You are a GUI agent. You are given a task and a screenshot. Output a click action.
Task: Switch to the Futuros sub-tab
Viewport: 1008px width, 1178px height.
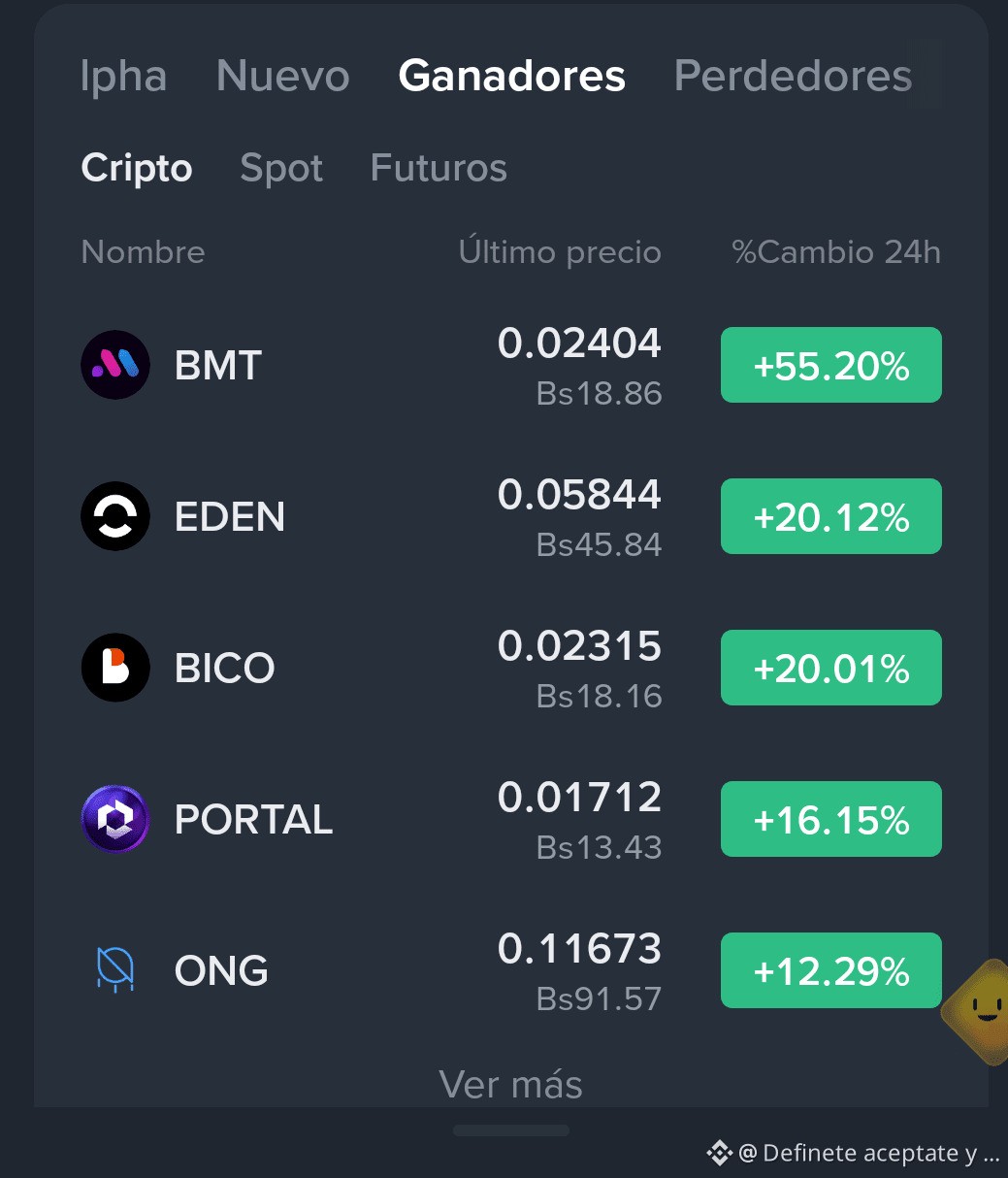click(x=439, y=169)
